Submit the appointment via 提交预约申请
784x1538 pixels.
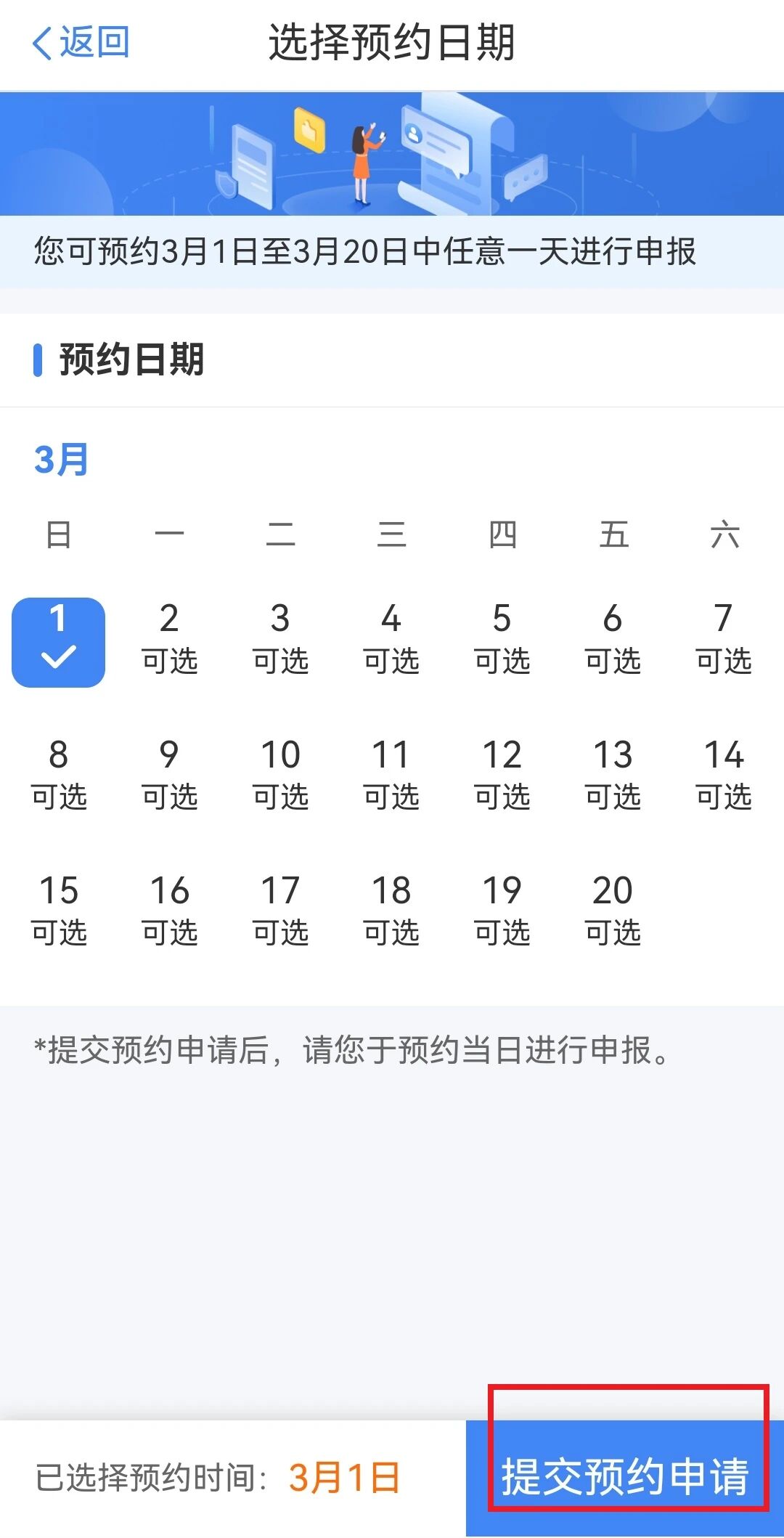[x=624, y=1476]
